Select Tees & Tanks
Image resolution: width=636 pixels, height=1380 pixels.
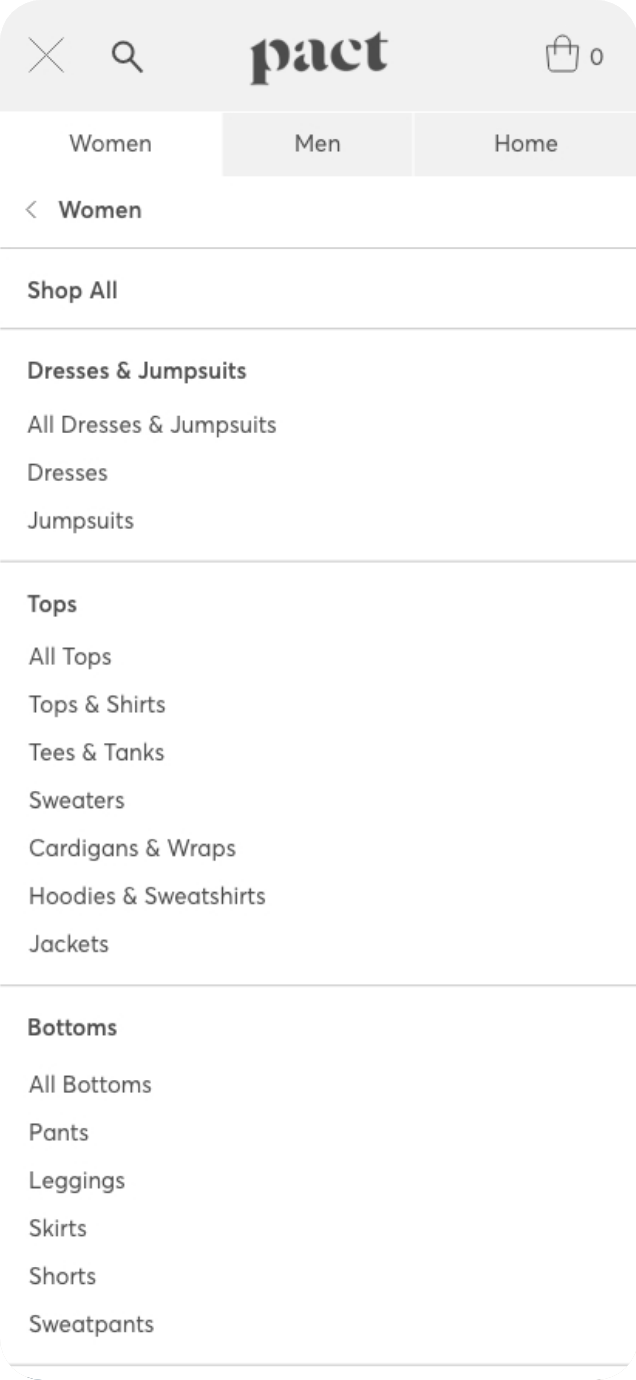tap(96, 753)
